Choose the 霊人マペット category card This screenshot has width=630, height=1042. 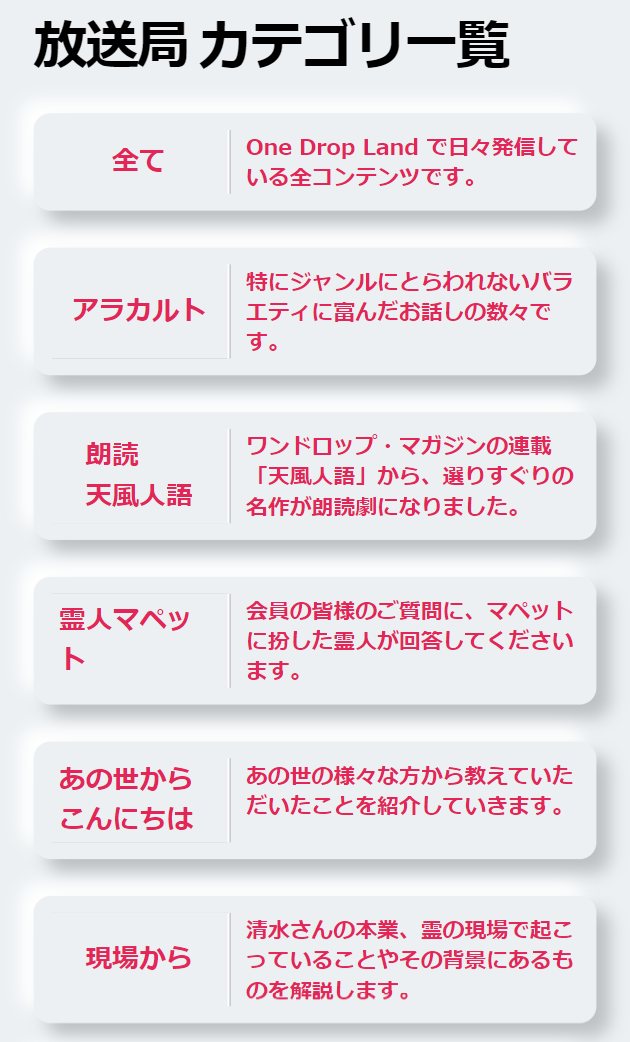[x=315, y=641]
